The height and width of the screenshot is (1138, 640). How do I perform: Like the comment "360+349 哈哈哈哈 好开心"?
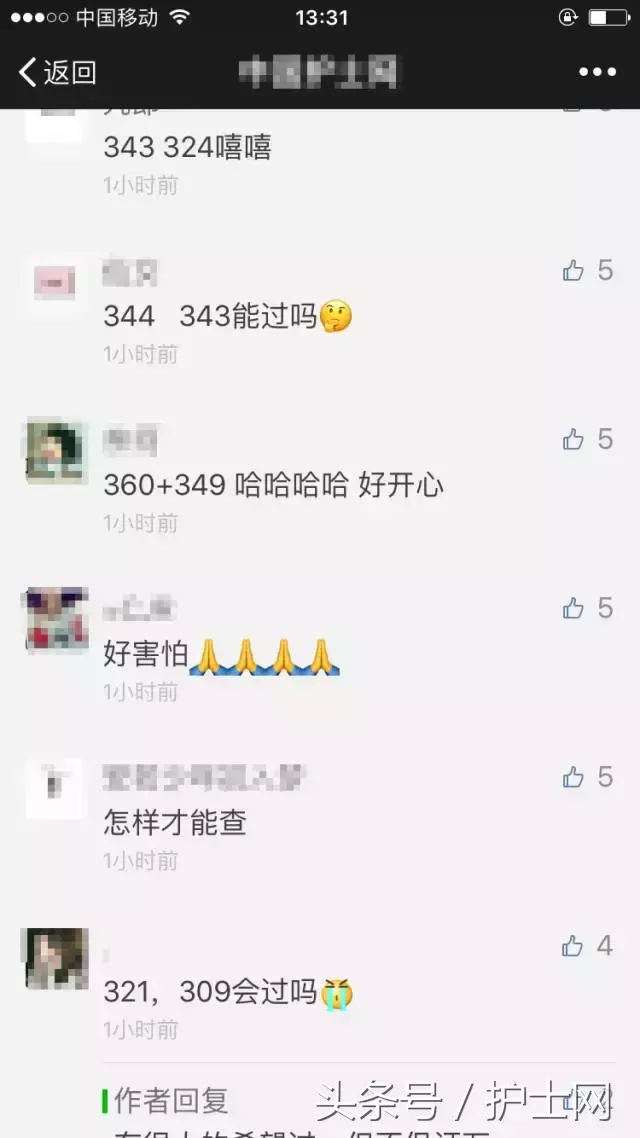click(x=573, y=439)
